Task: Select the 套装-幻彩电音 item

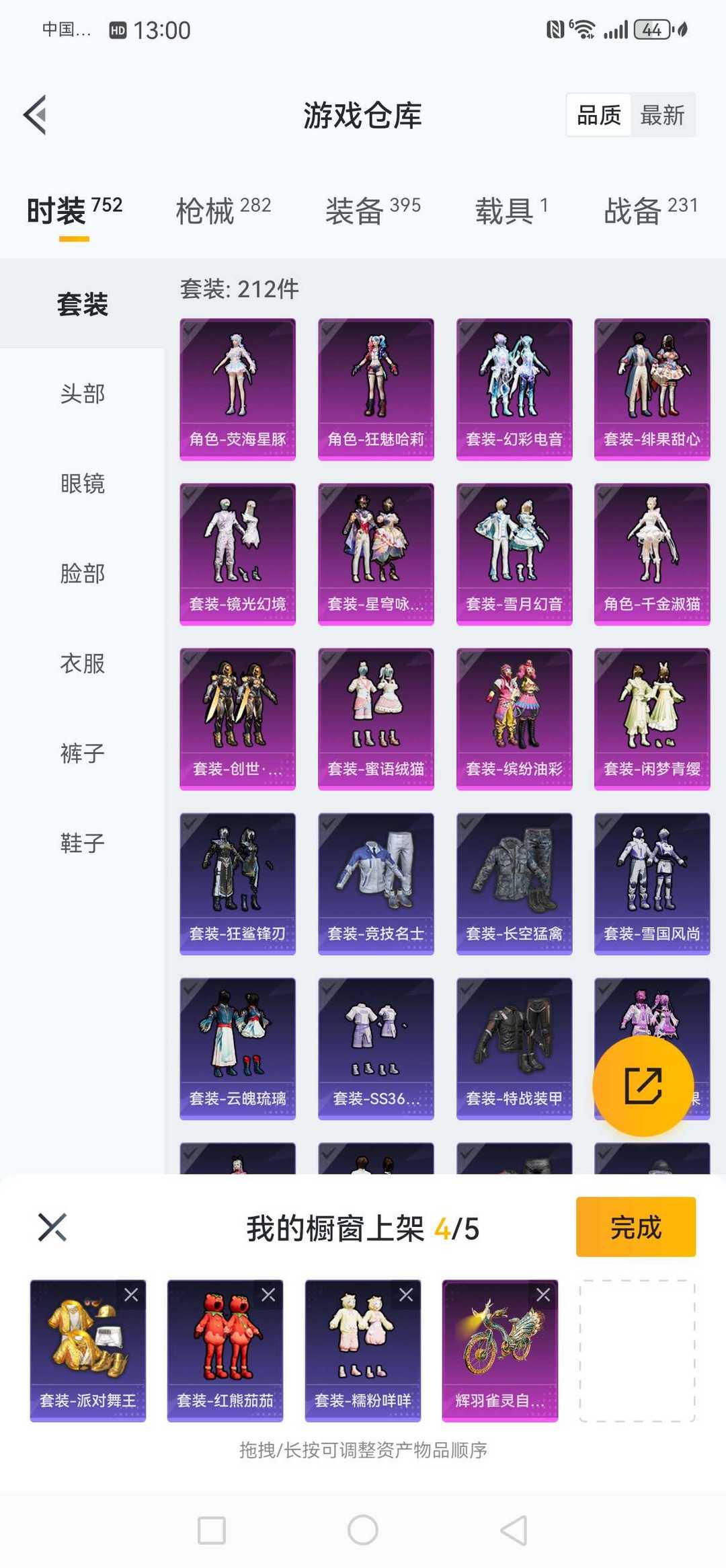Action: [x=514, y=389]
